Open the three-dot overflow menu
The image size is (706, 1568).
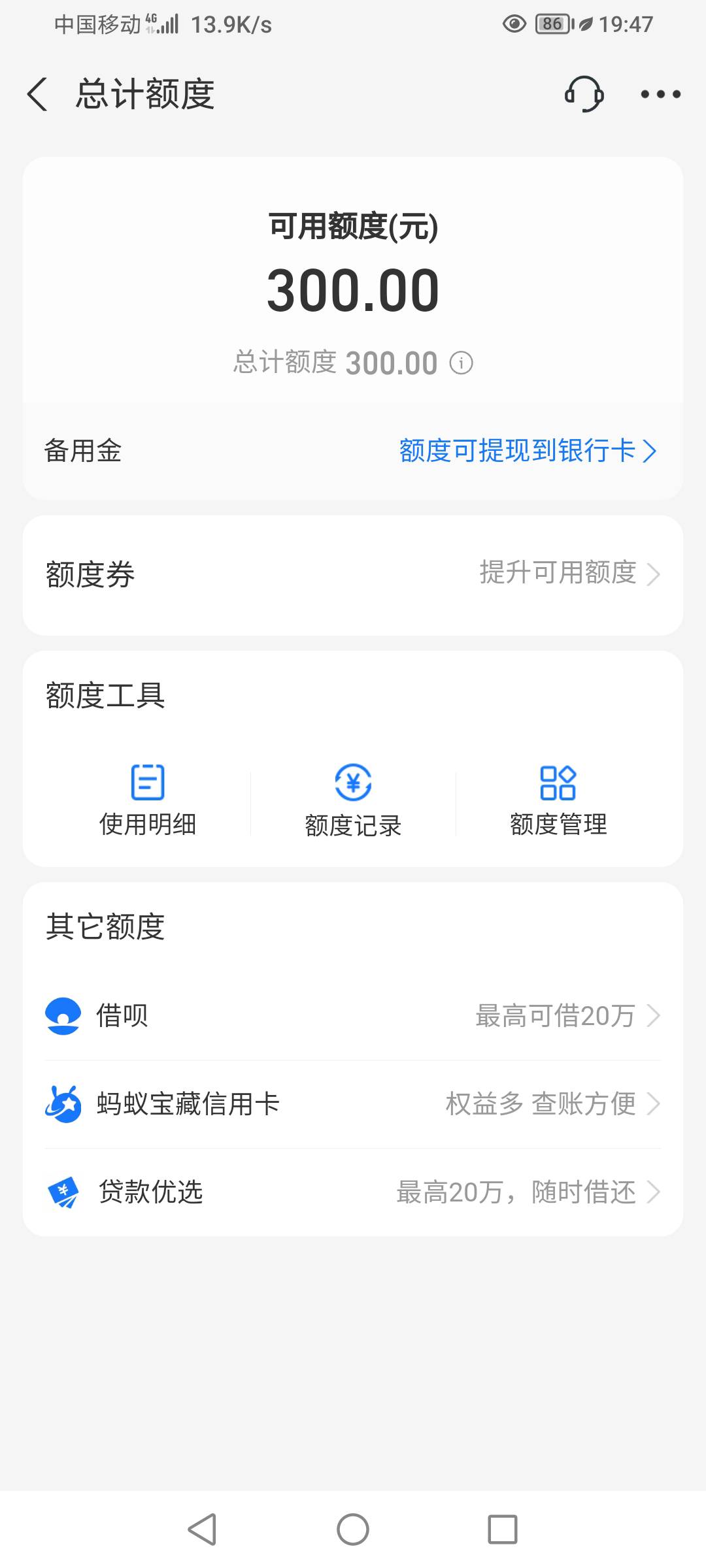(x=661, y=94)
